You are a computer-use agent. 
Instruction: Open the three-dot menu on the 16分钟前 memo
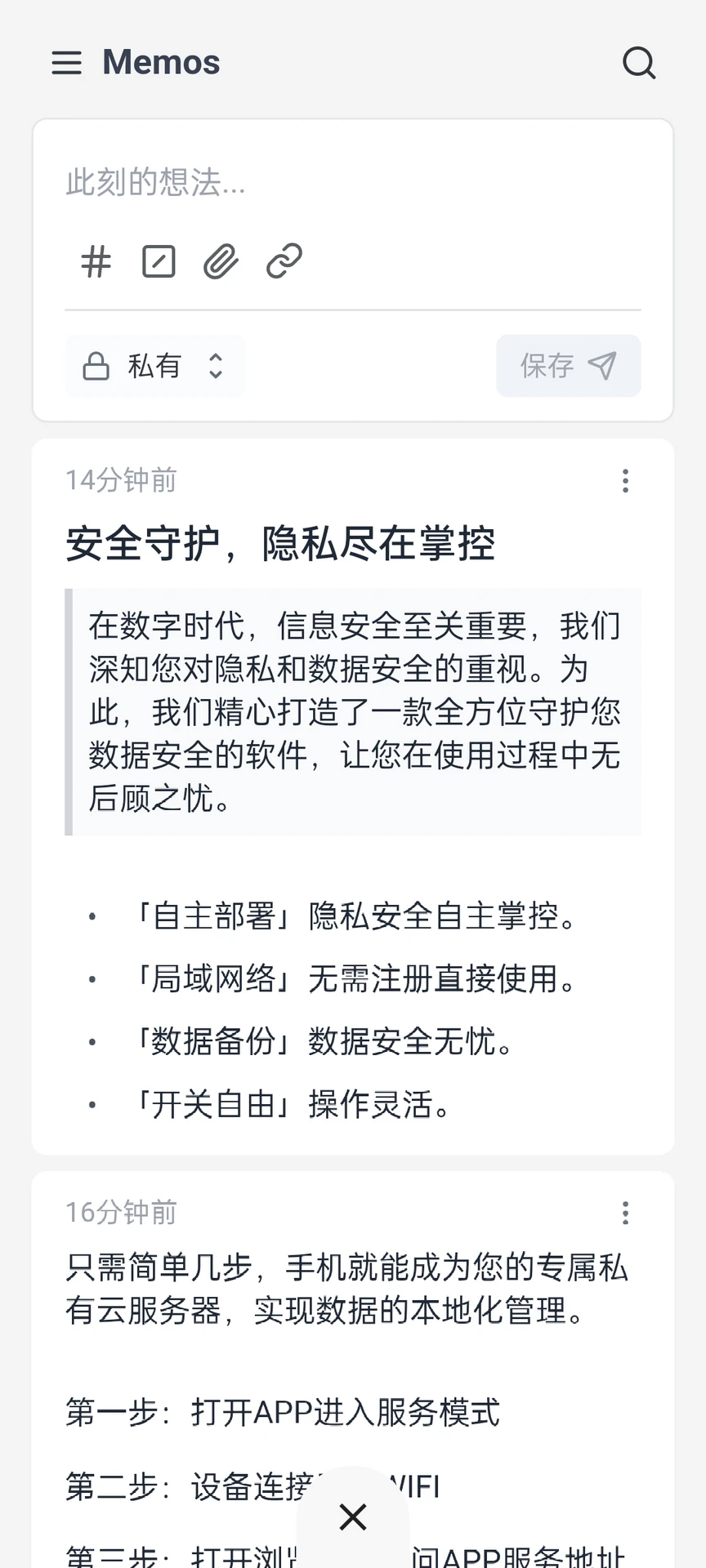(625, 1214)
